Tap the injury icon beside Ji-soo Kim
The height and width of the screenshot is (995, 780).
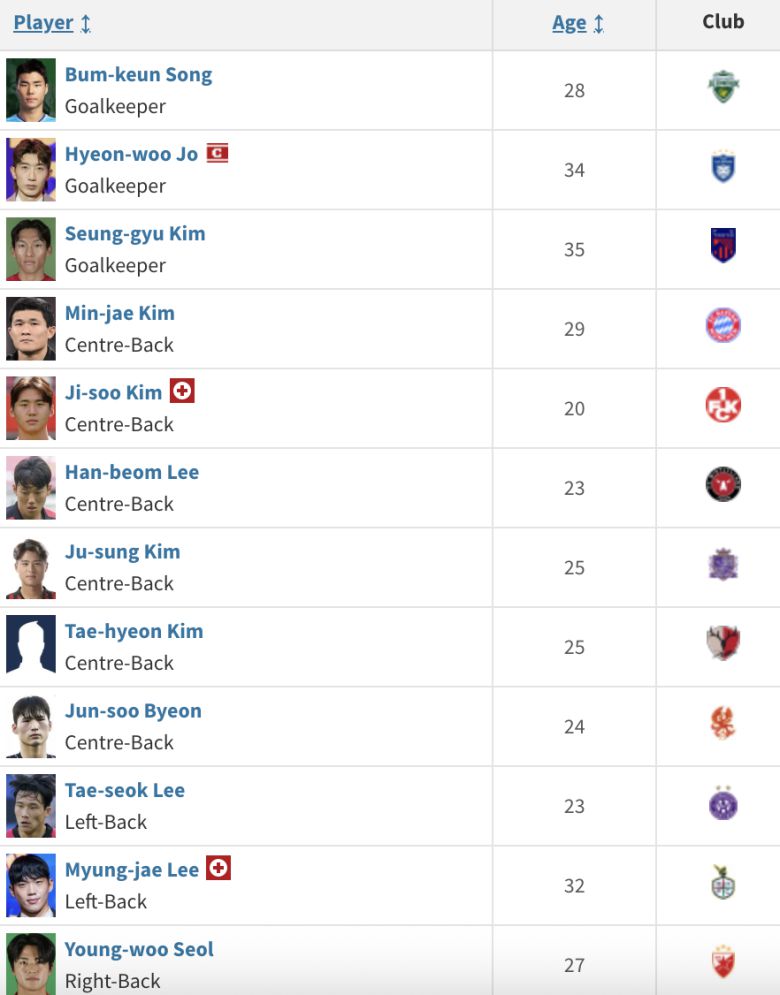[x=182, y=391]
